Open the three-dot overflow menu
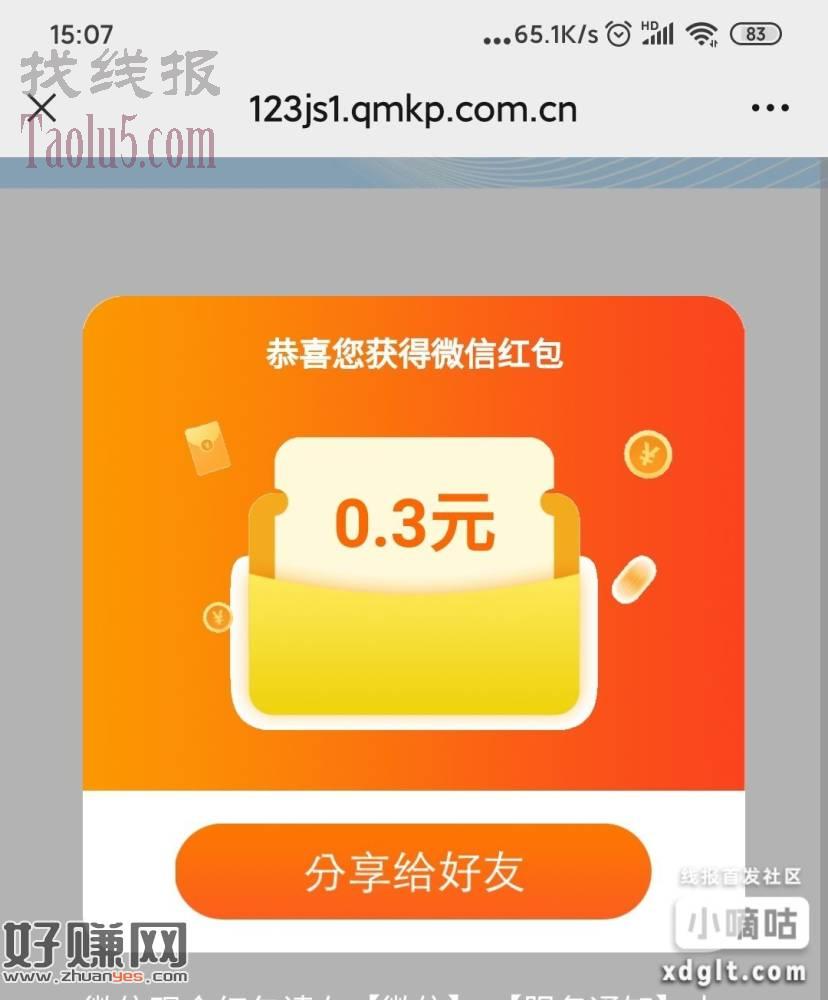828x1000 pixels. (769, 108)
